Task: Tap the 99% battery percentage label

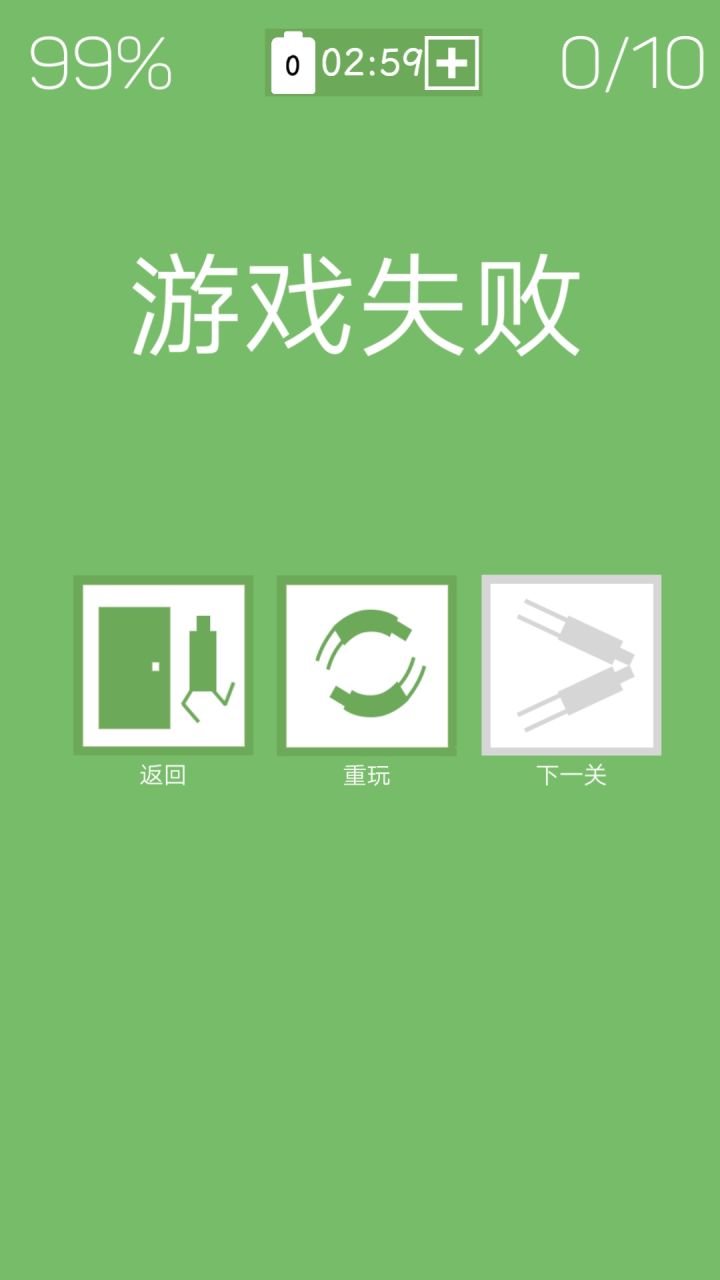Action: 100,62
